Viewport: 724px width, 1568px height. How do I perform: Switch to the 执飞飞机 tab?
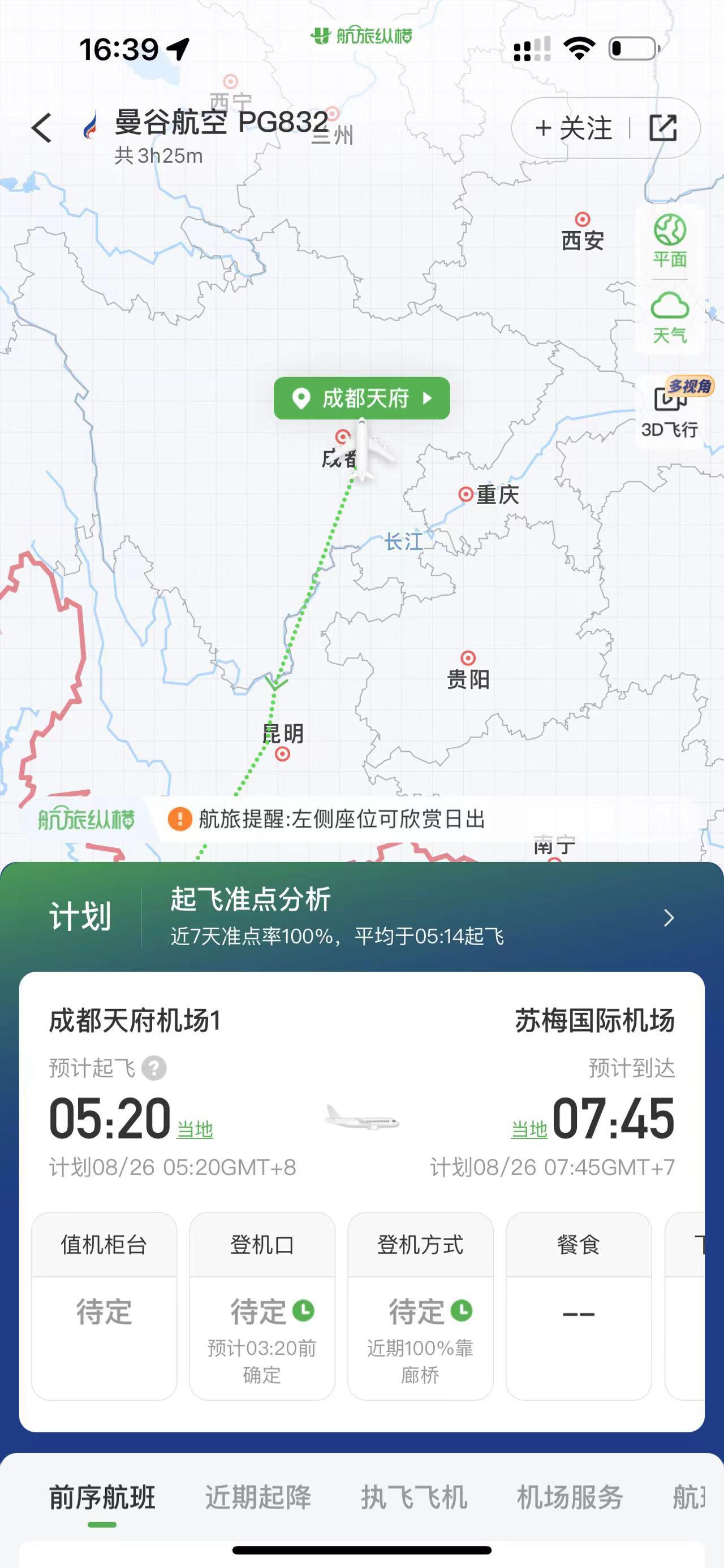pos(414,1497)
